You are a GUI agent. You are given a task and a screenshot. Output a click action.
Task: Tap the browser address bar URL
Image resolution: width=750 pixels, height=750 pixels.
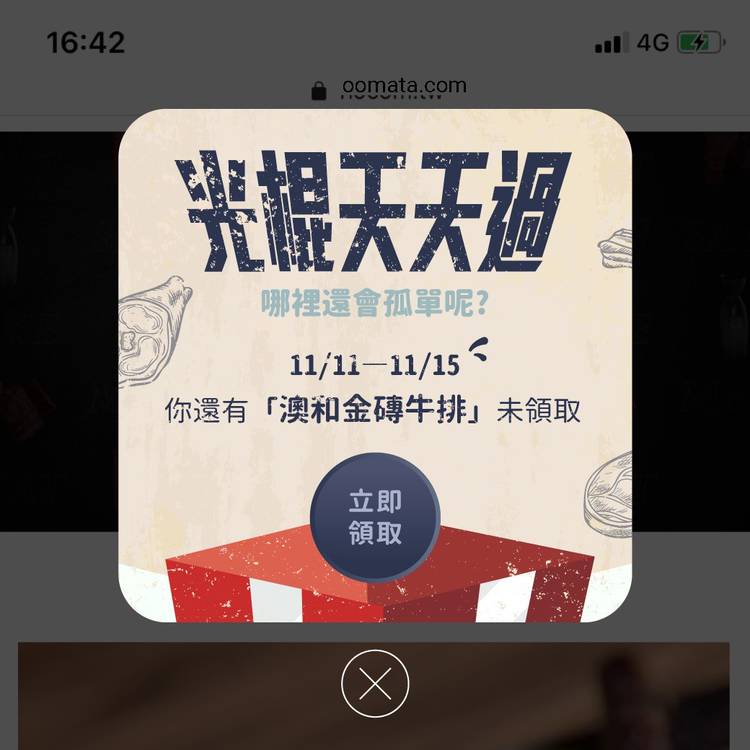pos(403,87)
